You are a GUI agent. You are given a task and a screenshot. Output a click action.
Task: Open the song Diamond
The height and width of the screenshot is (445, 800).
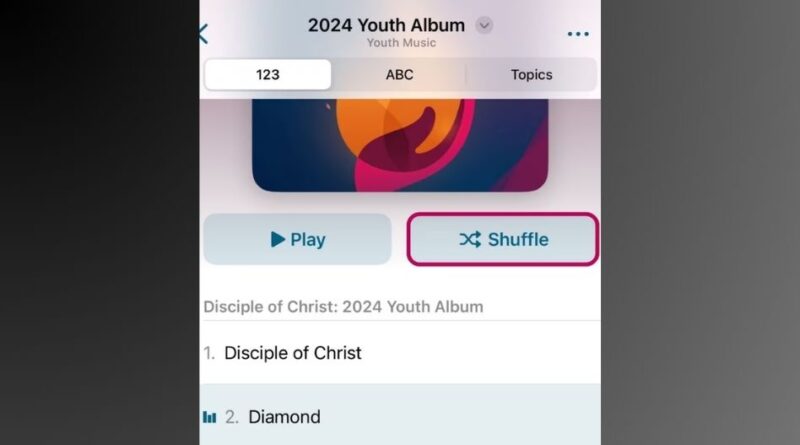[284, 416]
